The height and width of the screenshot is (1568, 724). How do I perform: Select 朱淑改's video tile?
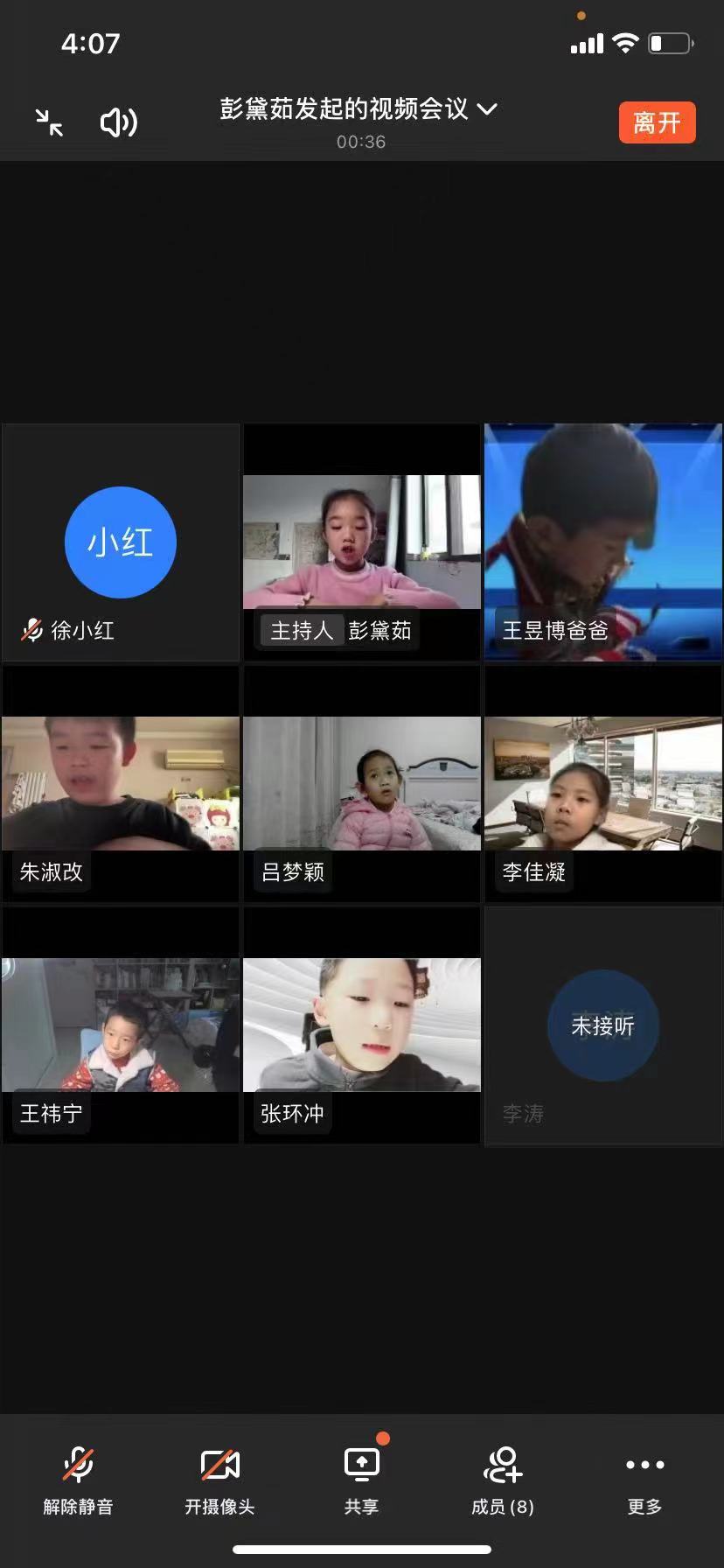pos(121,784)
